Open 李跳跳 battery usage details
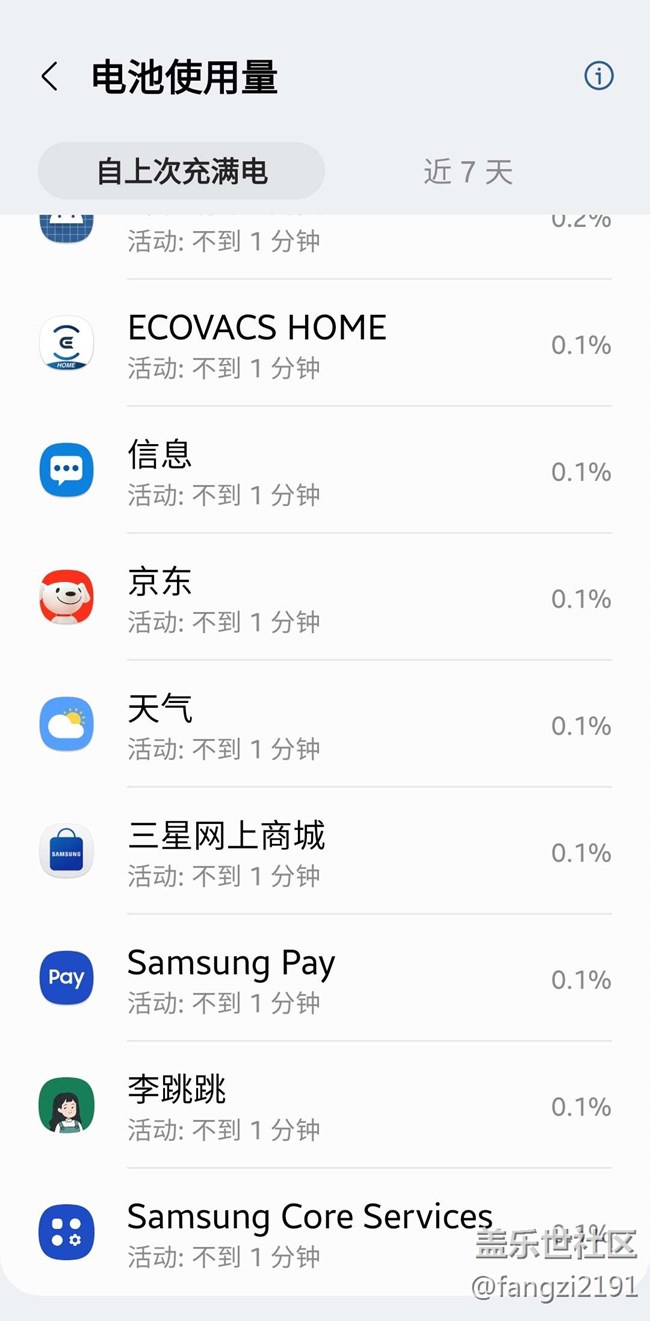This screenshot has height=1321, width=650. point(325,1106)
